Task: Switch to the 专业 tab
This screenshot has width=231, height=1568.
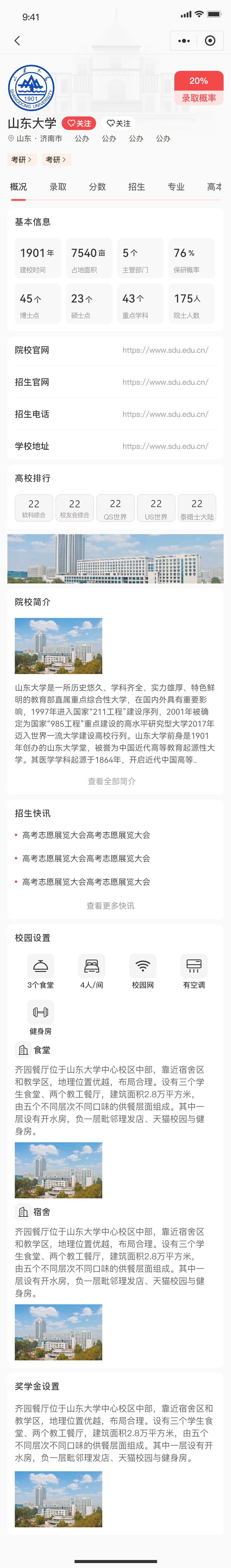Action: tap(176, 187)
